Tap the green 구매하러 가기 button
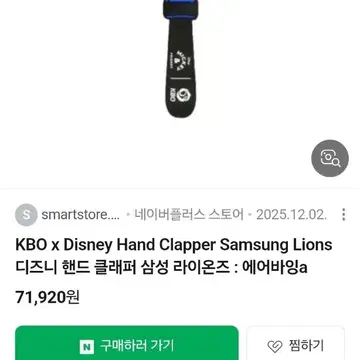Viewport: 360px width, 360px height. coord(127,343)
